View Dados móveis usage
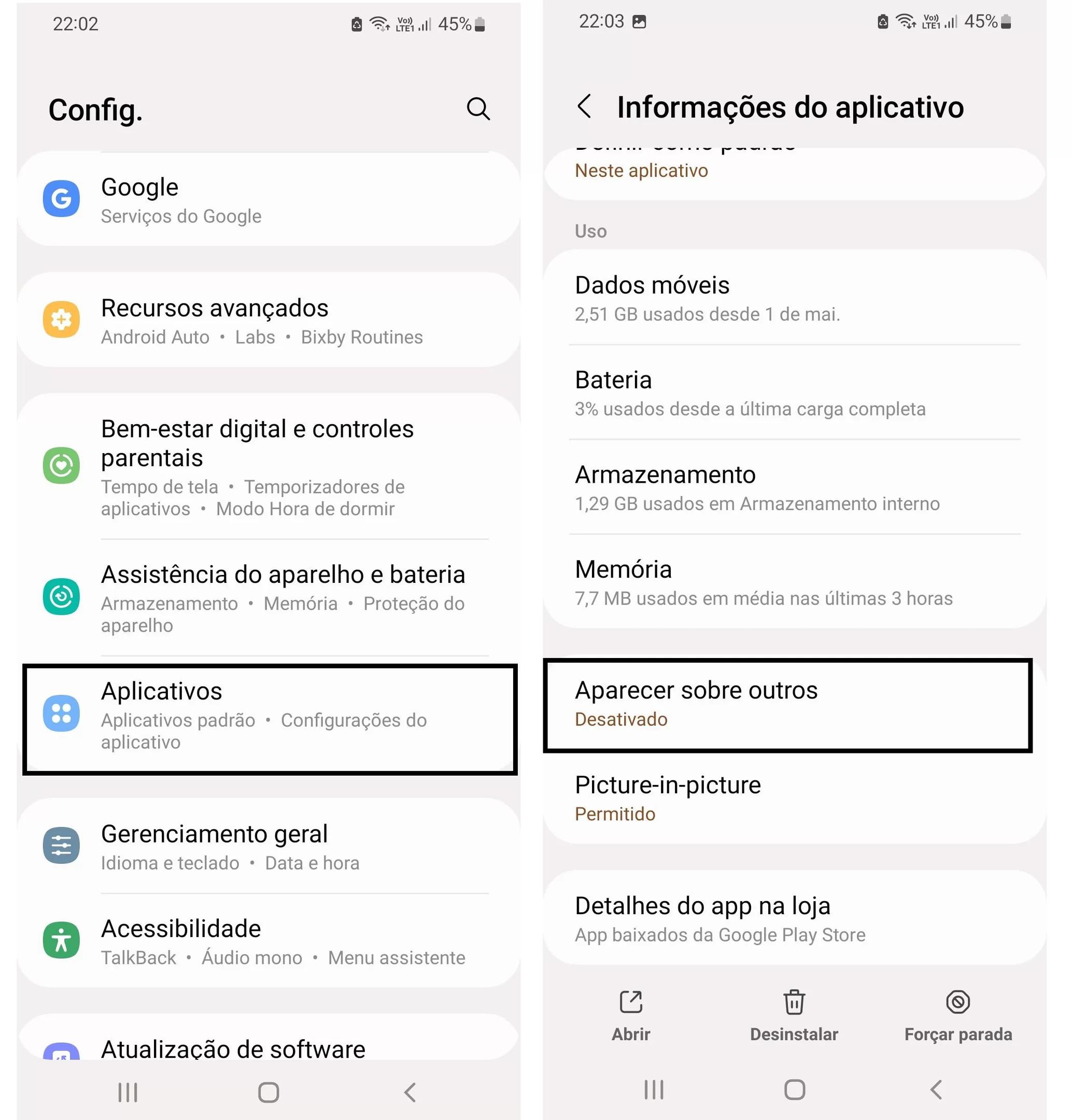1072x1120 pixels. 794,298
